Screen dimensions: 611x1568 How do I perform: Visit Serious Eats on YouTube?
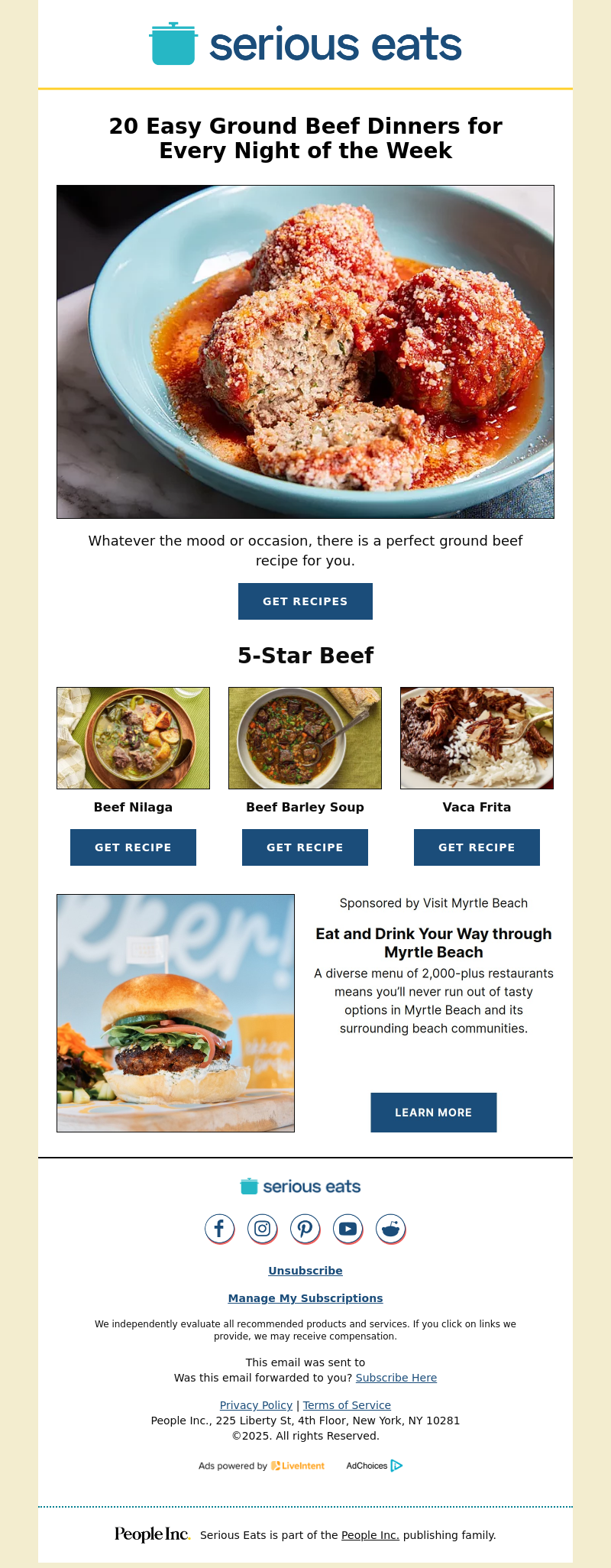pyautogui.click(x=348, y=1229)
